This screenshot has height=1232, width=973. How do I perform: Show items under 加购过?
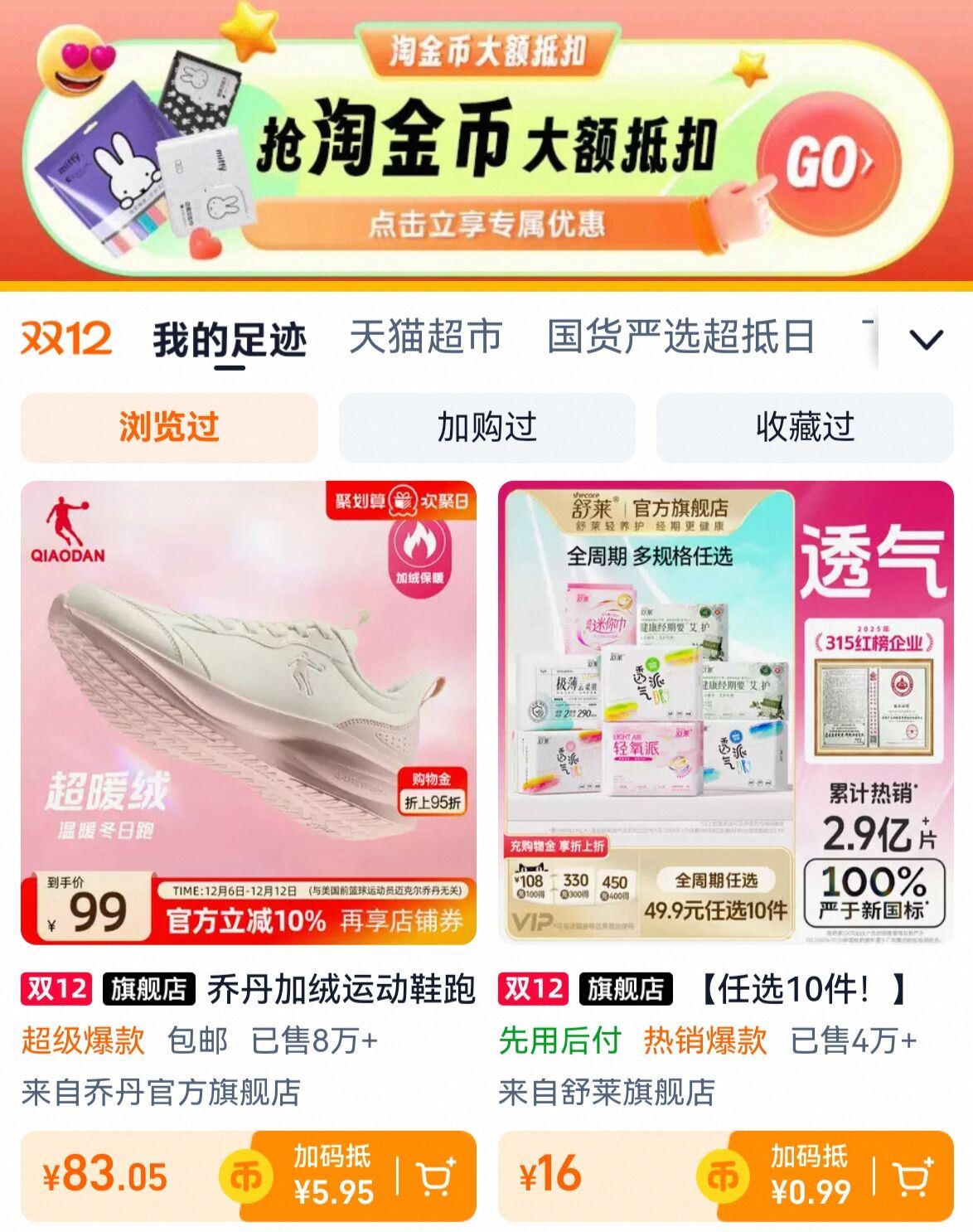(487, 427)
